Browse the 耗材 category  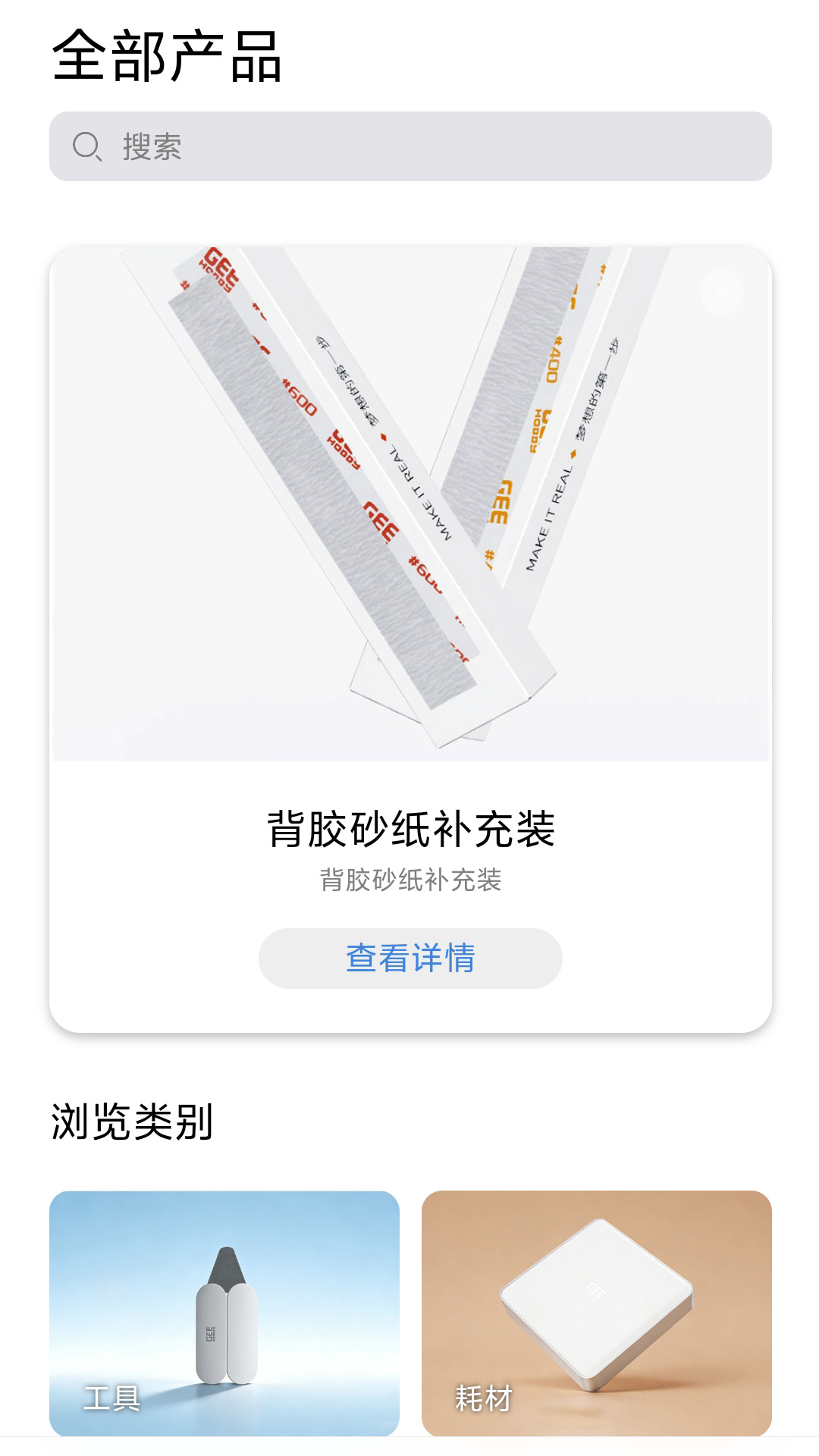pyautogui.click(x=596, y=1313)
